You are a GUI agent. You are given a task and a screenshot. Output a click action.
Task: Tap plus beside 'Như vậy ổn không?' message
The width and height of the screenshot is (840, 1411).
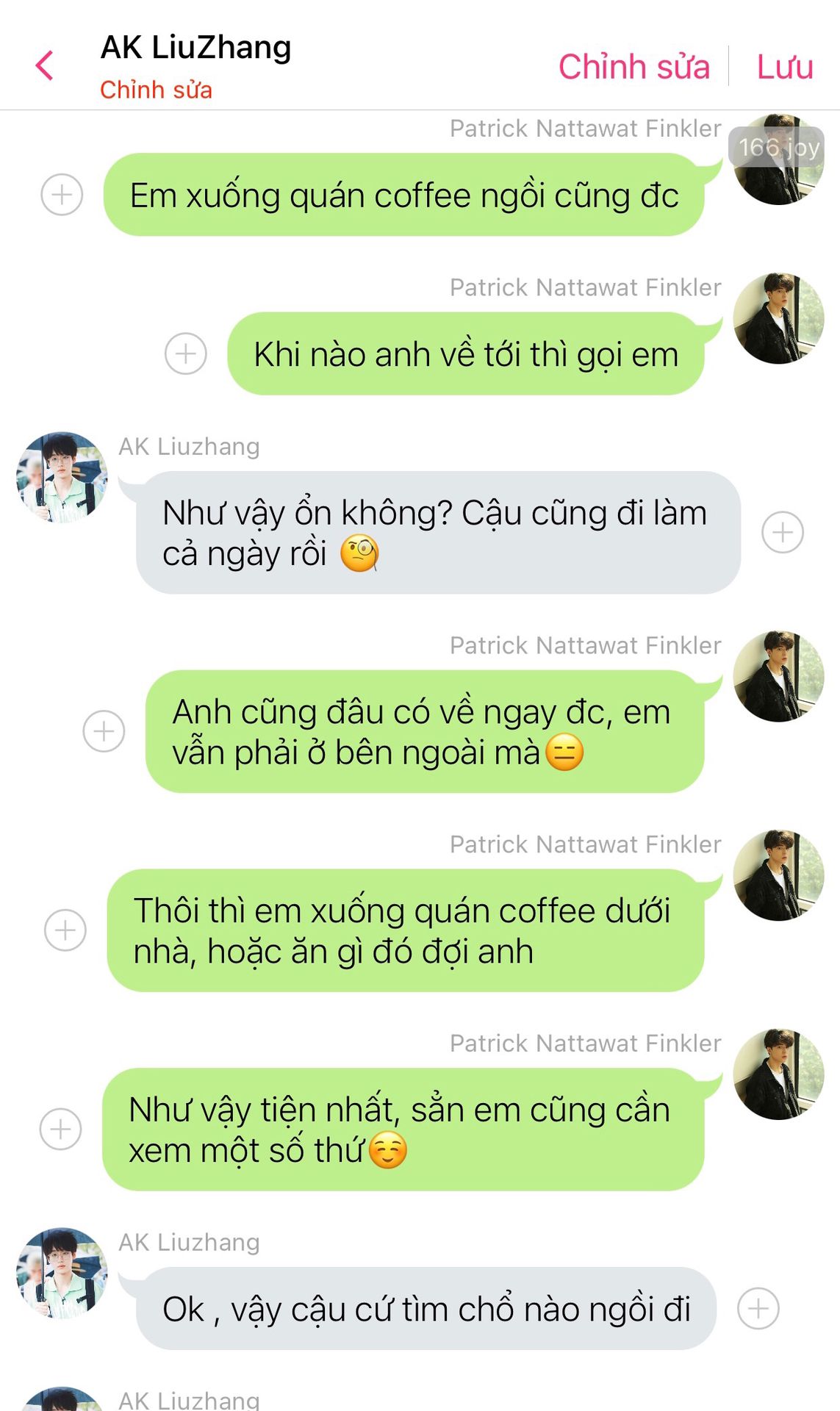[x=782, y=532]
